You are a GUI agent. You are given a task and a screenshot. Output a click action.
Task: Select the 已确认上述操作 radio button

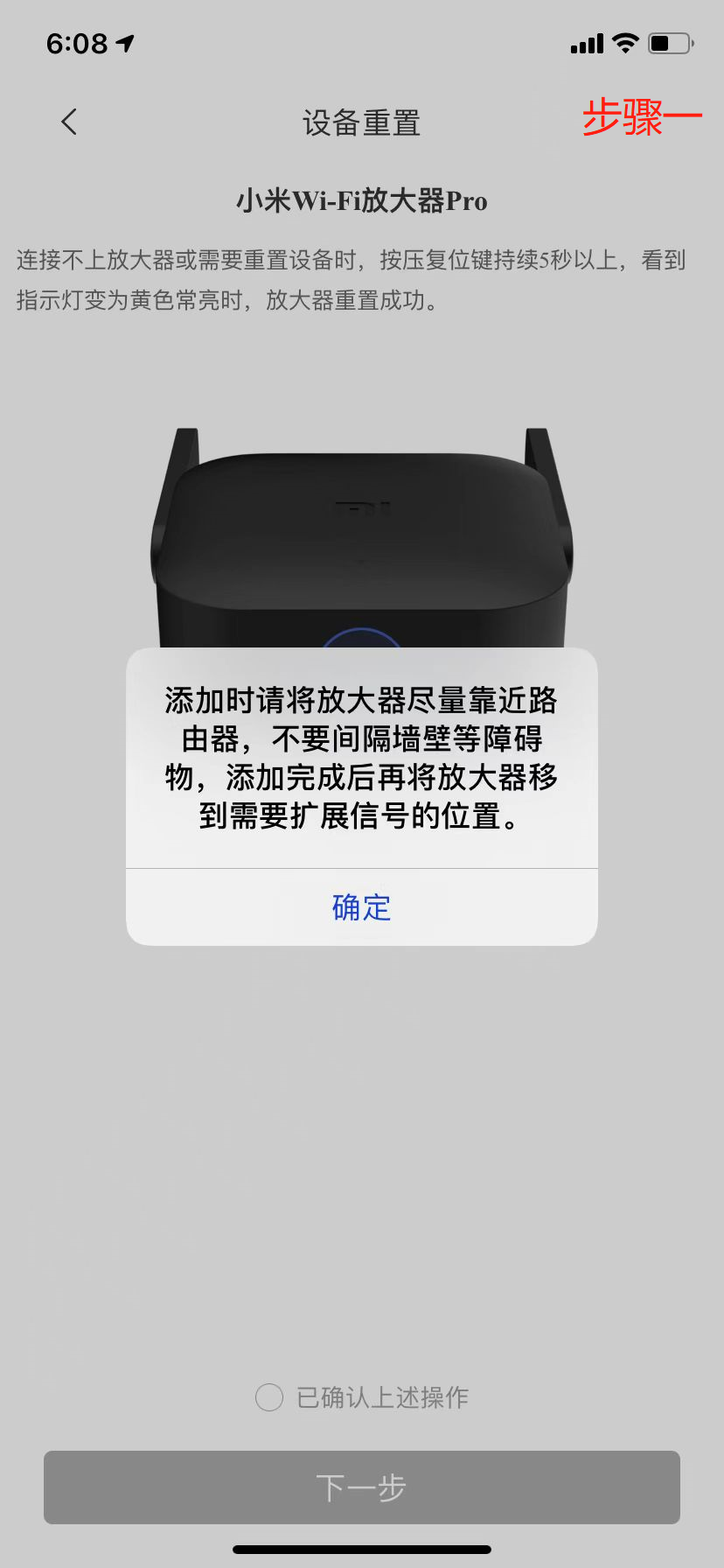pos(269,1397)
